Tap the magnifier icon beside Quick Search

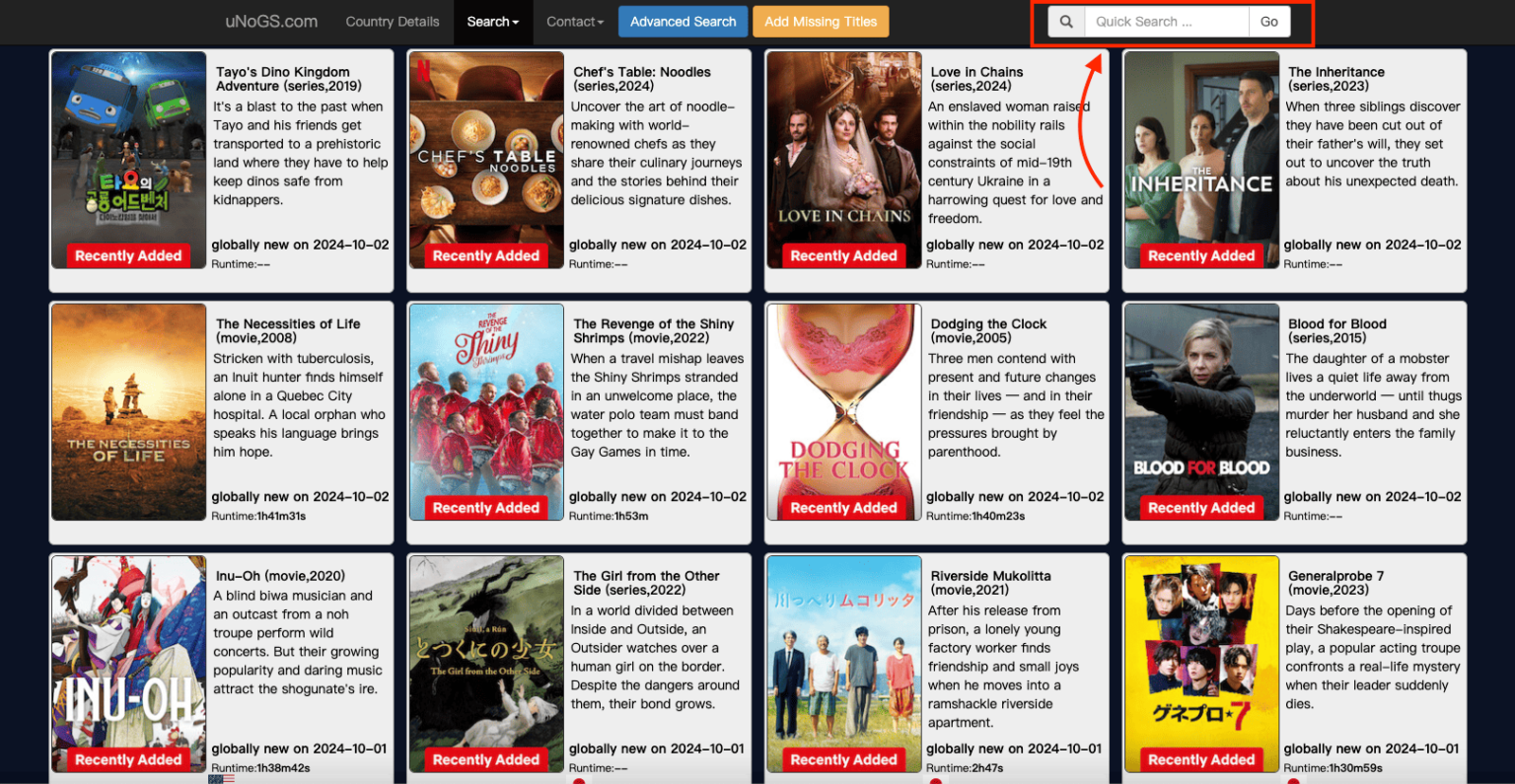1066,22
